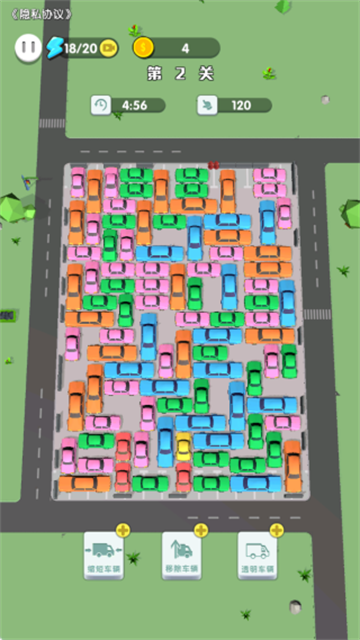Viewport: 360px width, 640px height.
Task: Open the privacy agreement link
Action: (41, 15)
